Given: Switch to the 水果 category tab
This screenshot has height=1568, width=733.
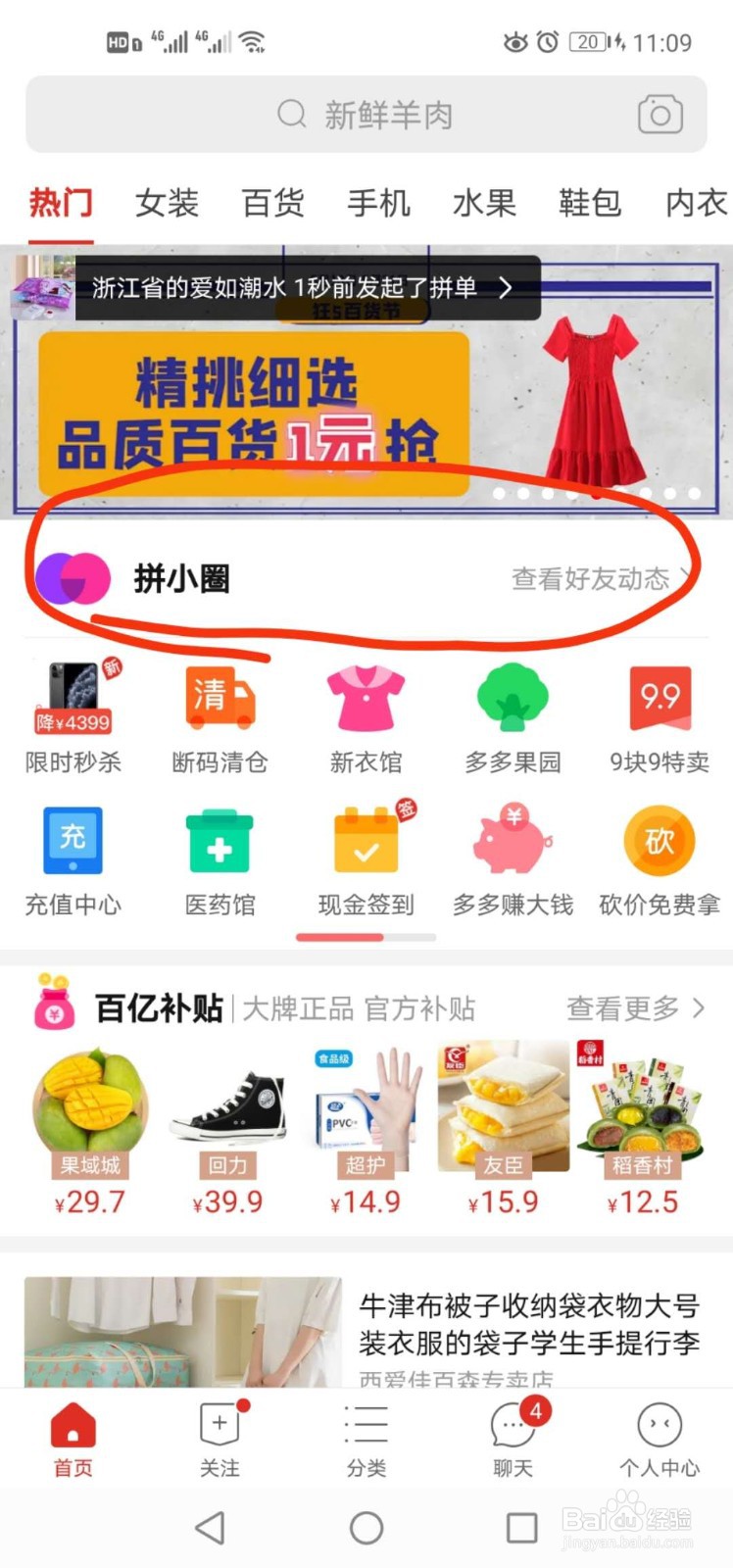Looking at the screenshot, I should click(x=484, y=203).
